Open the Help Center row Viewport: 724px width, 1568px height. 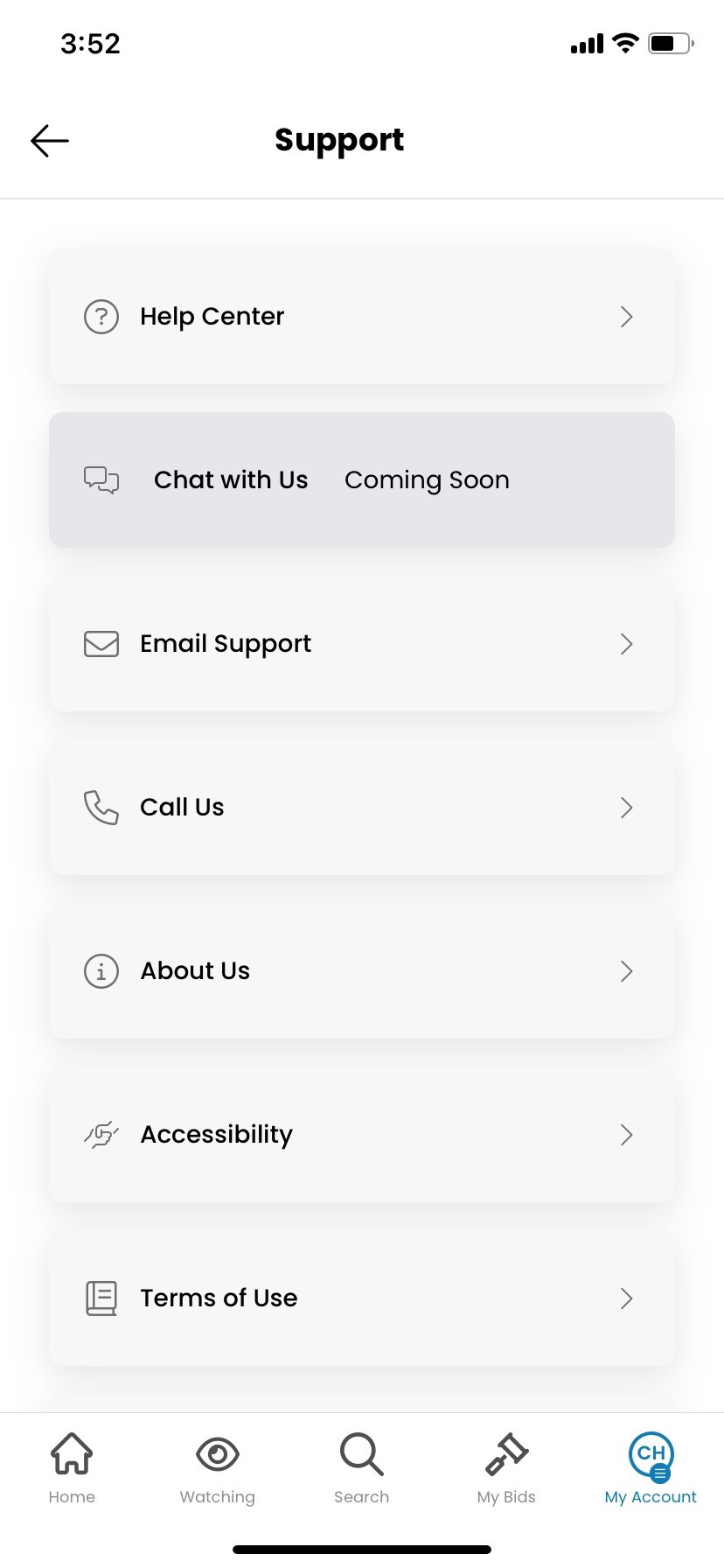(x=361, y=316)
